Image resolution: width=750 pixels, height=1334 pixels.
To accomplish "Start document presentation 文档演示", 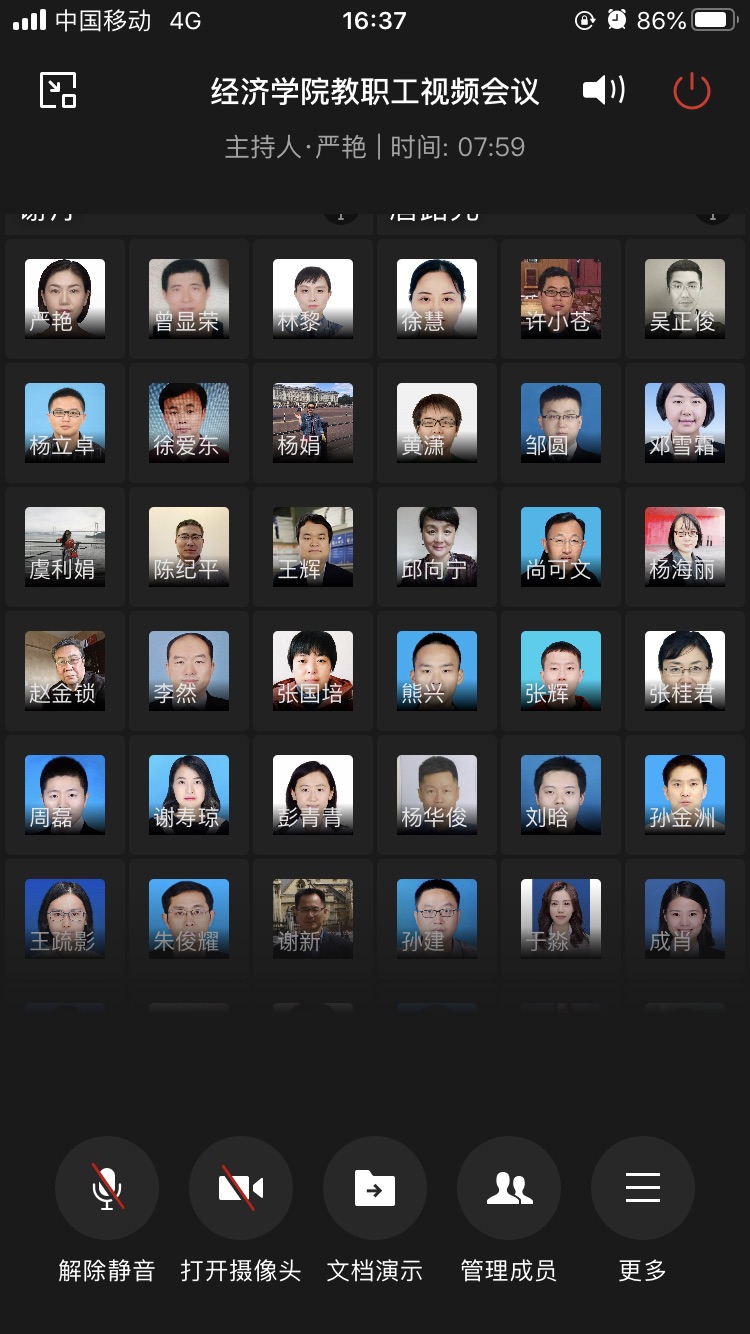I will coord(375,1188).
